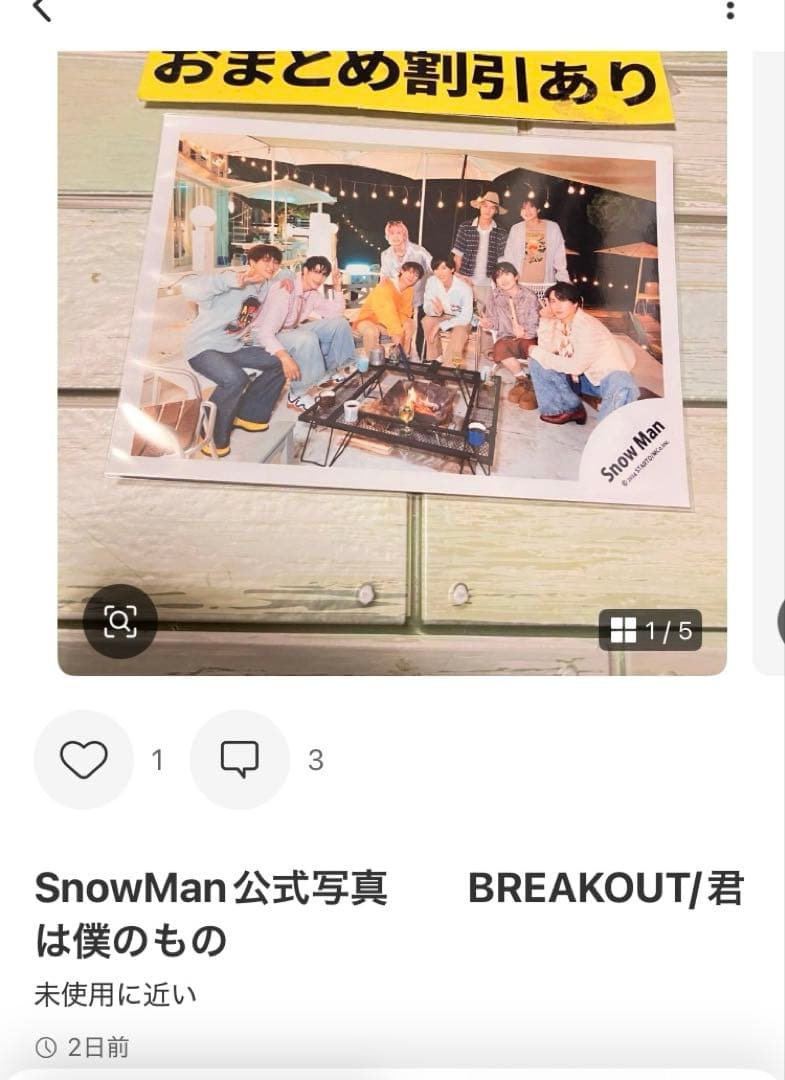This screenshot has width=785, height=1080.
Task: Go back using the top-left arrow
Action: click(x=41, y=10)
